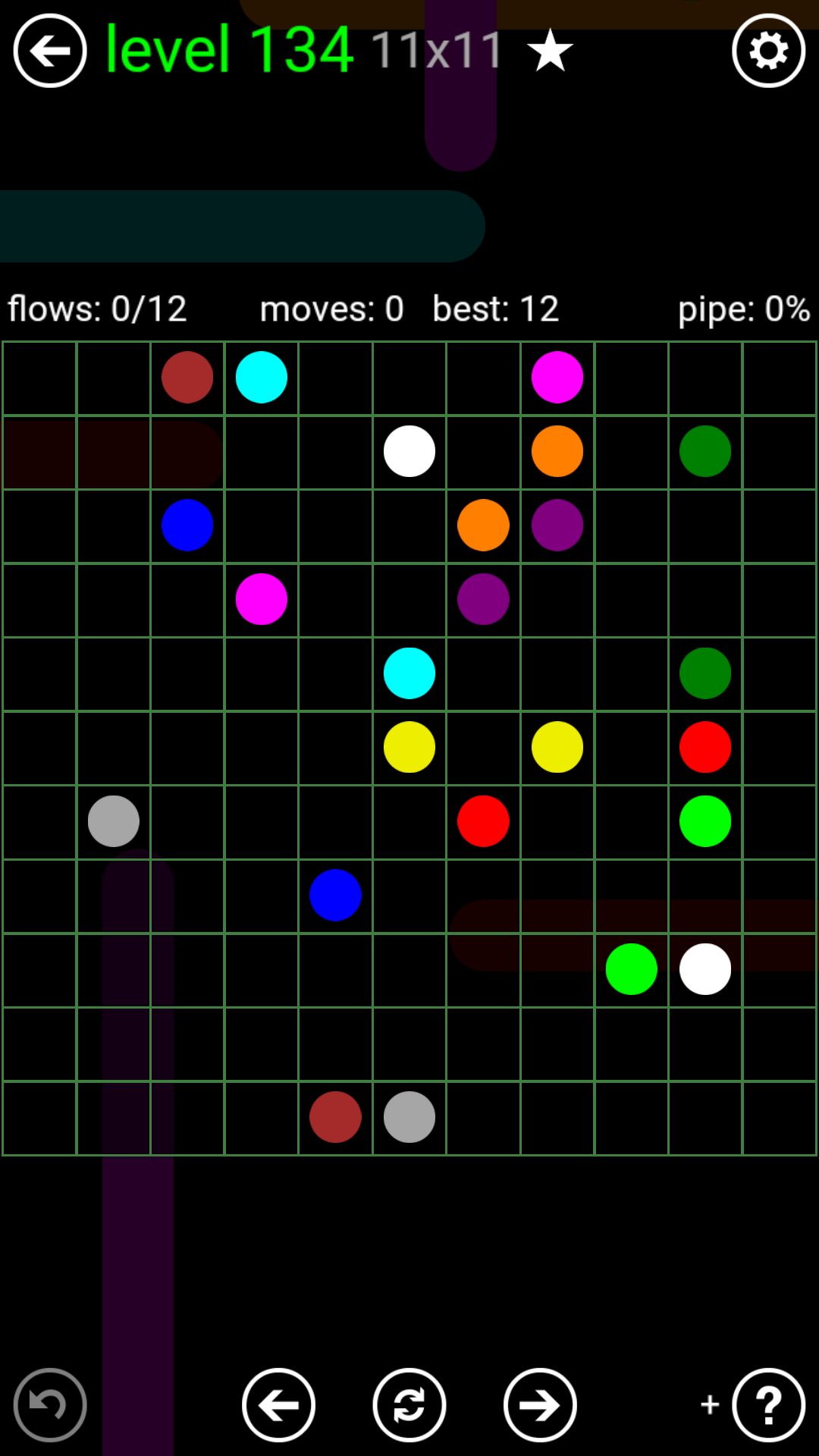Image resolution: width=819 pixels, height=1456 pixels.
Task: Tap the gray dot in the bottom row
Action: pos(409,1117)
